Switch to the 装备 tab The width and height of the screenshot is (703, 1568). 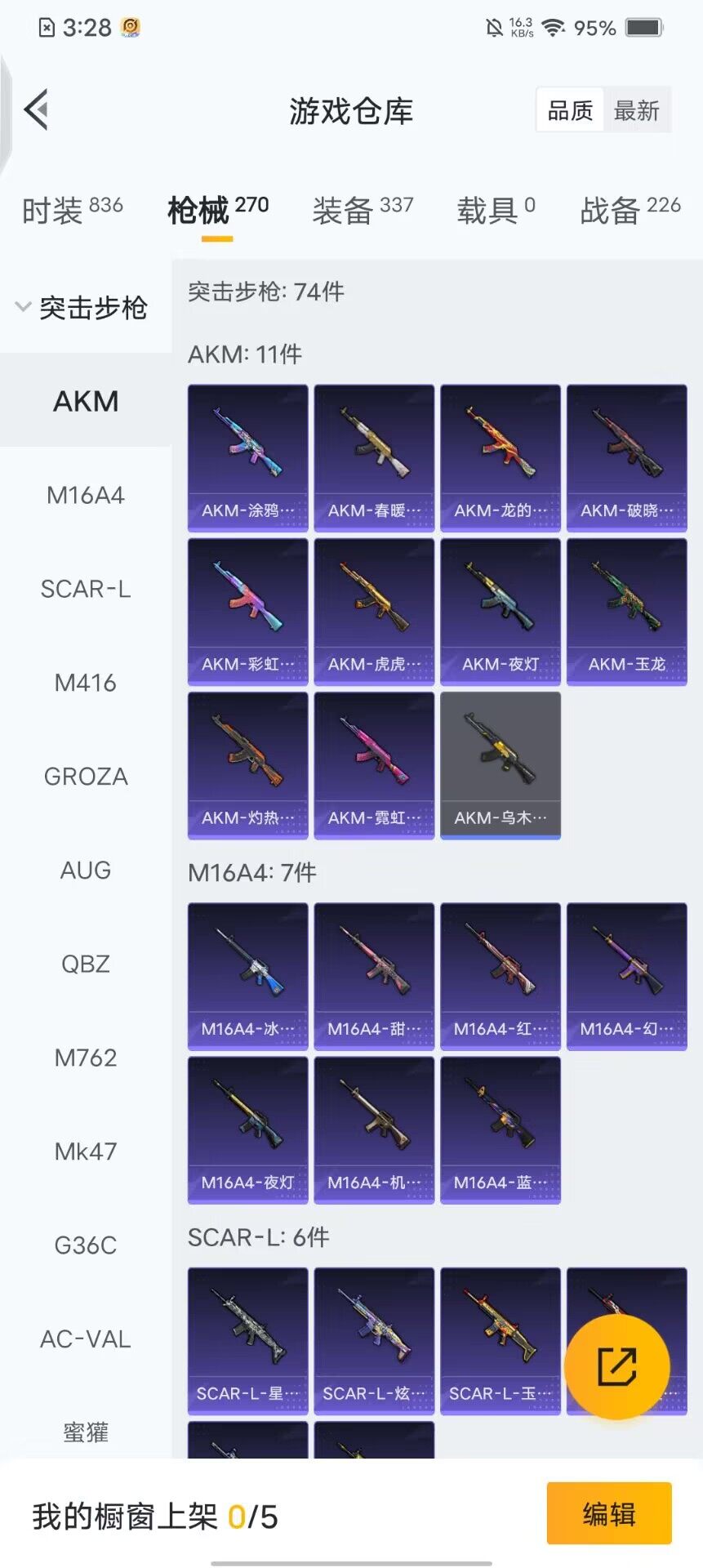pyautogui.click(x=363, y=210)
